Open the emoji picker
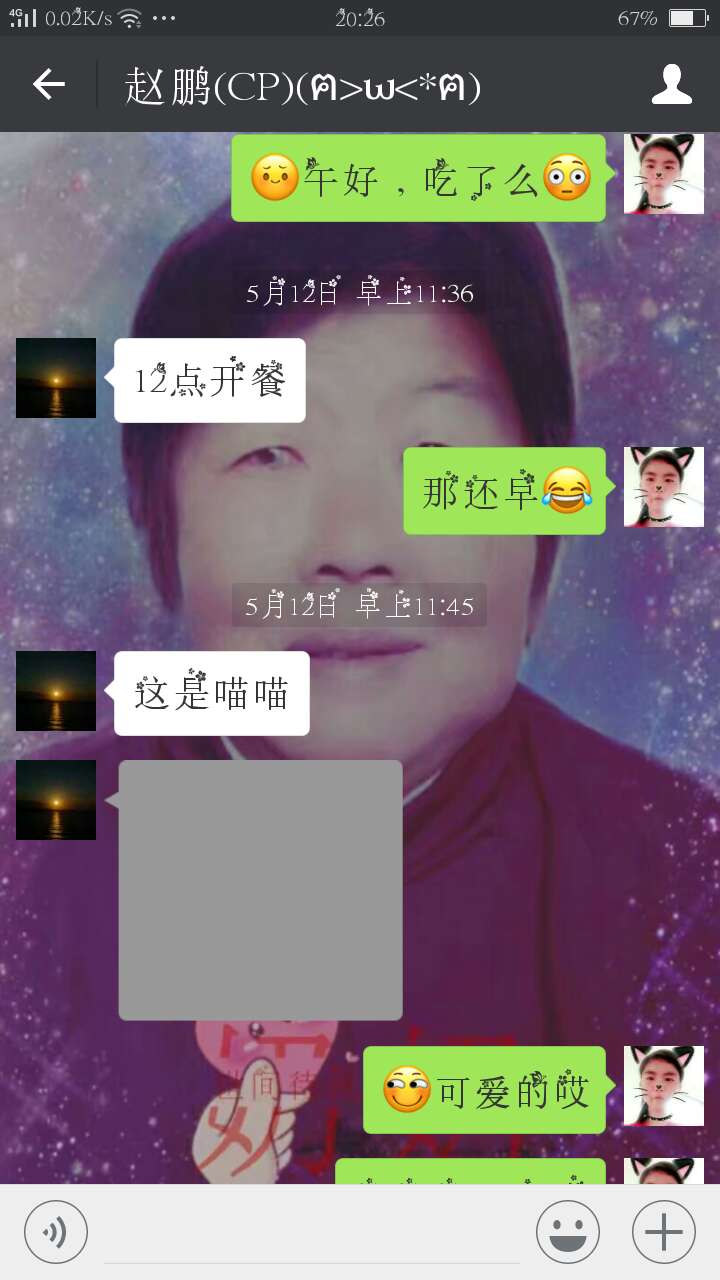 coord(567,1232)
